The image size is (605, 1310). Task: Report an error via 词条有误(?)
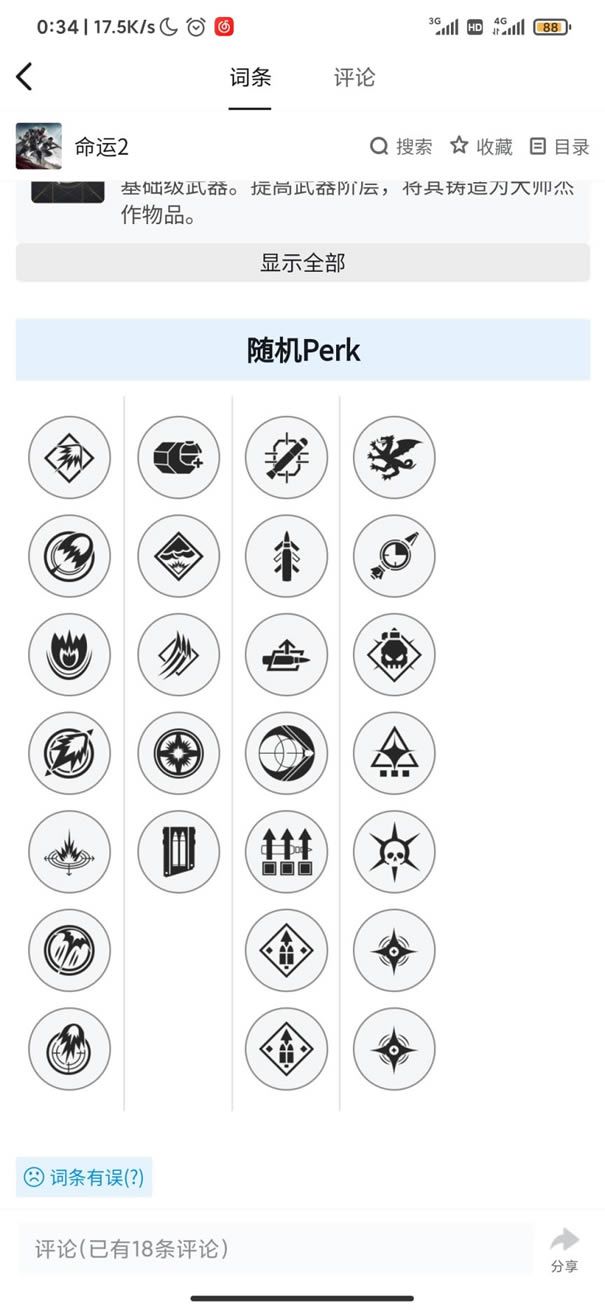tap(84, 1177)
